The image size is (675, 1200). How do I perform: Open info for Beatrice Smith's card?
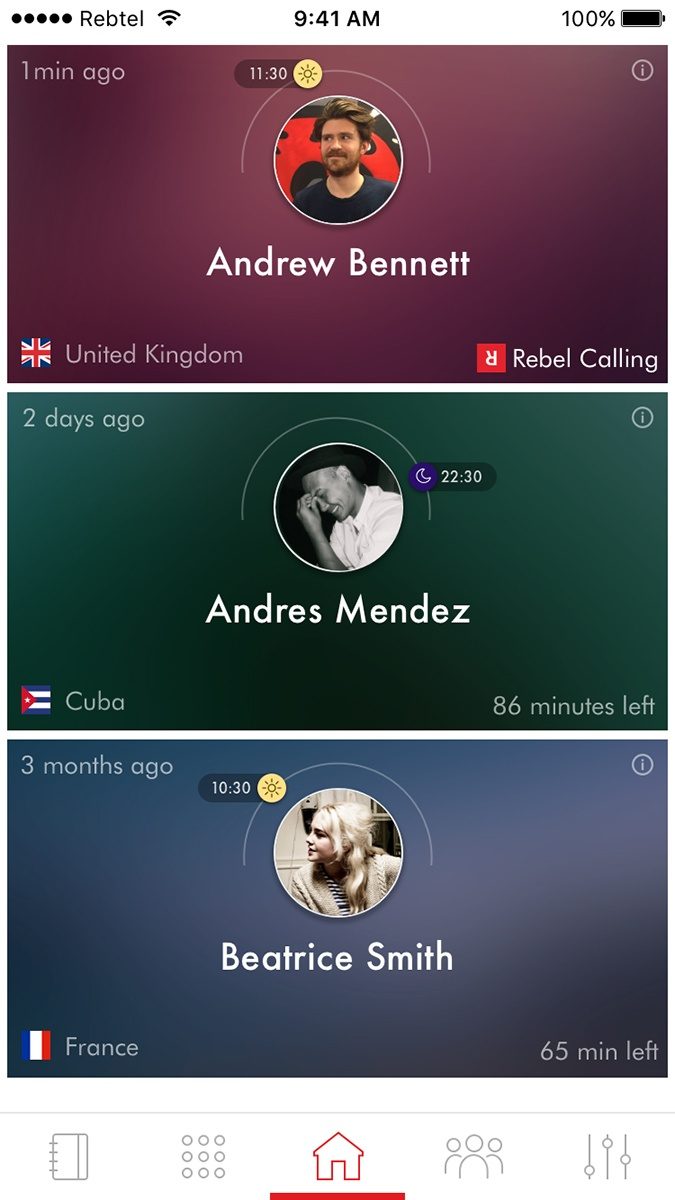(643, 765)
